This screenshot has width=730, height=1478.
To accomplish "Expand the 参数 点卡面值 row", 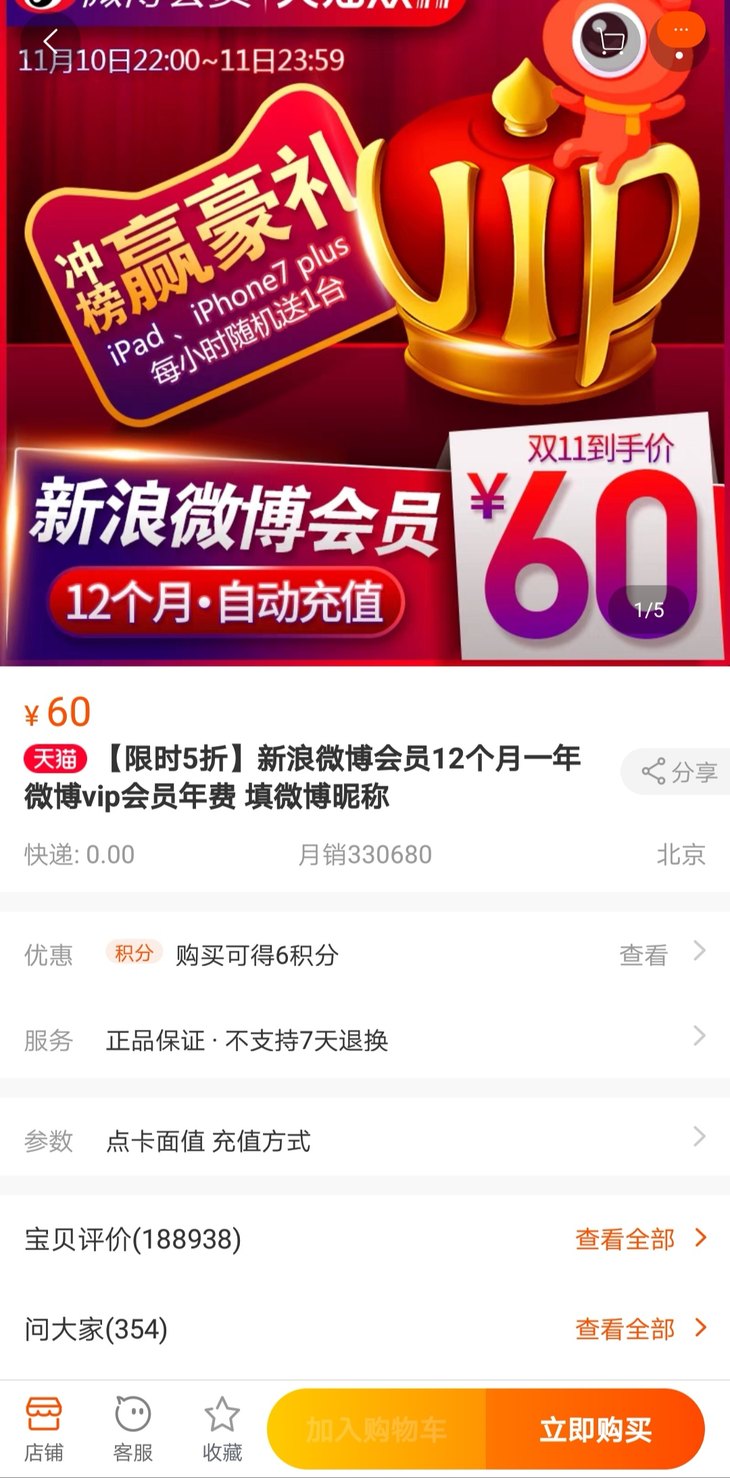I will tap(365, 1140).
